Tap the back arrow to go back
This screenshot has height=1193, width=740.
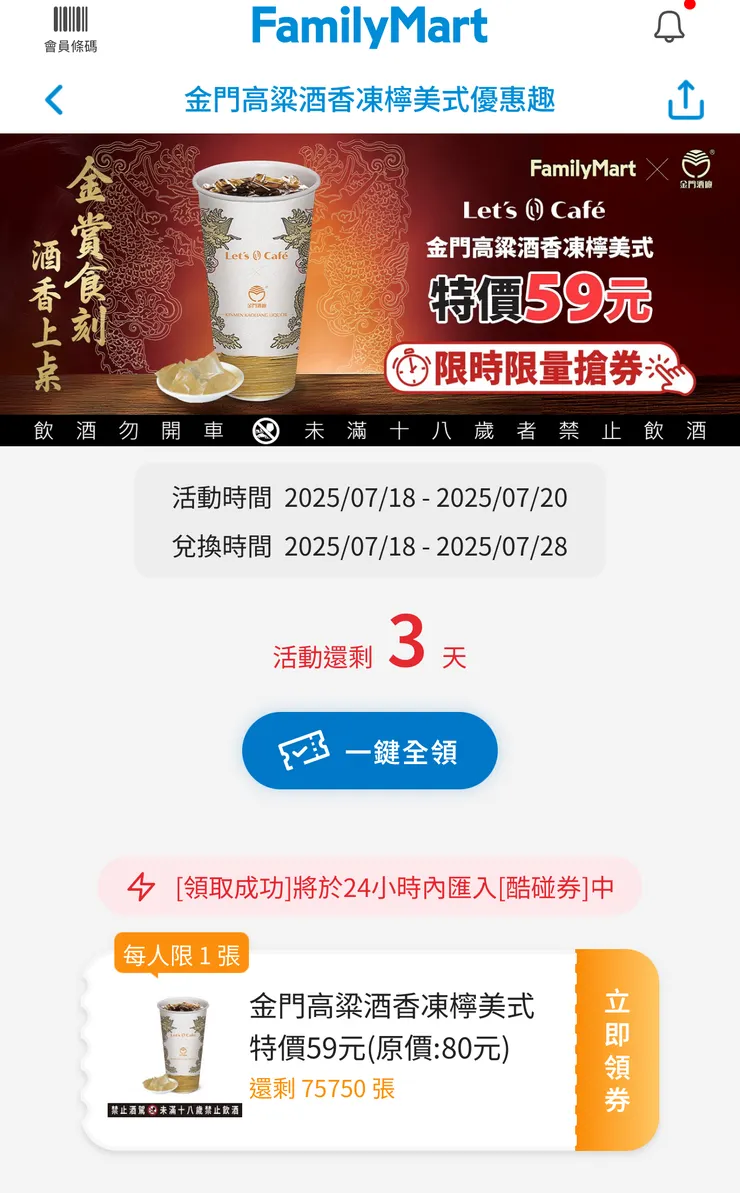55,100
